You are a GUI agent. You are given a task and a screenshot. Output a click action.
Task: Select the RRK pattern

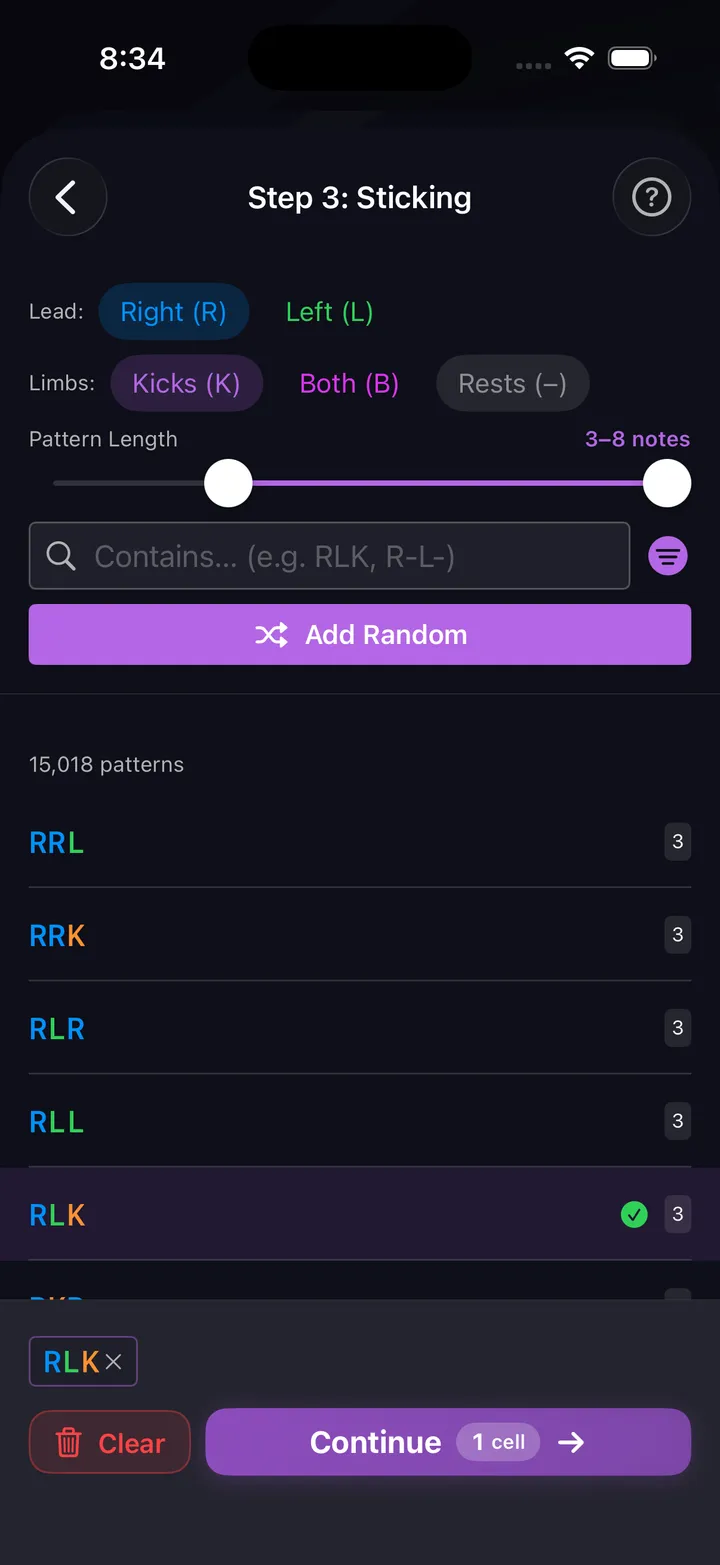coord(360,935)
